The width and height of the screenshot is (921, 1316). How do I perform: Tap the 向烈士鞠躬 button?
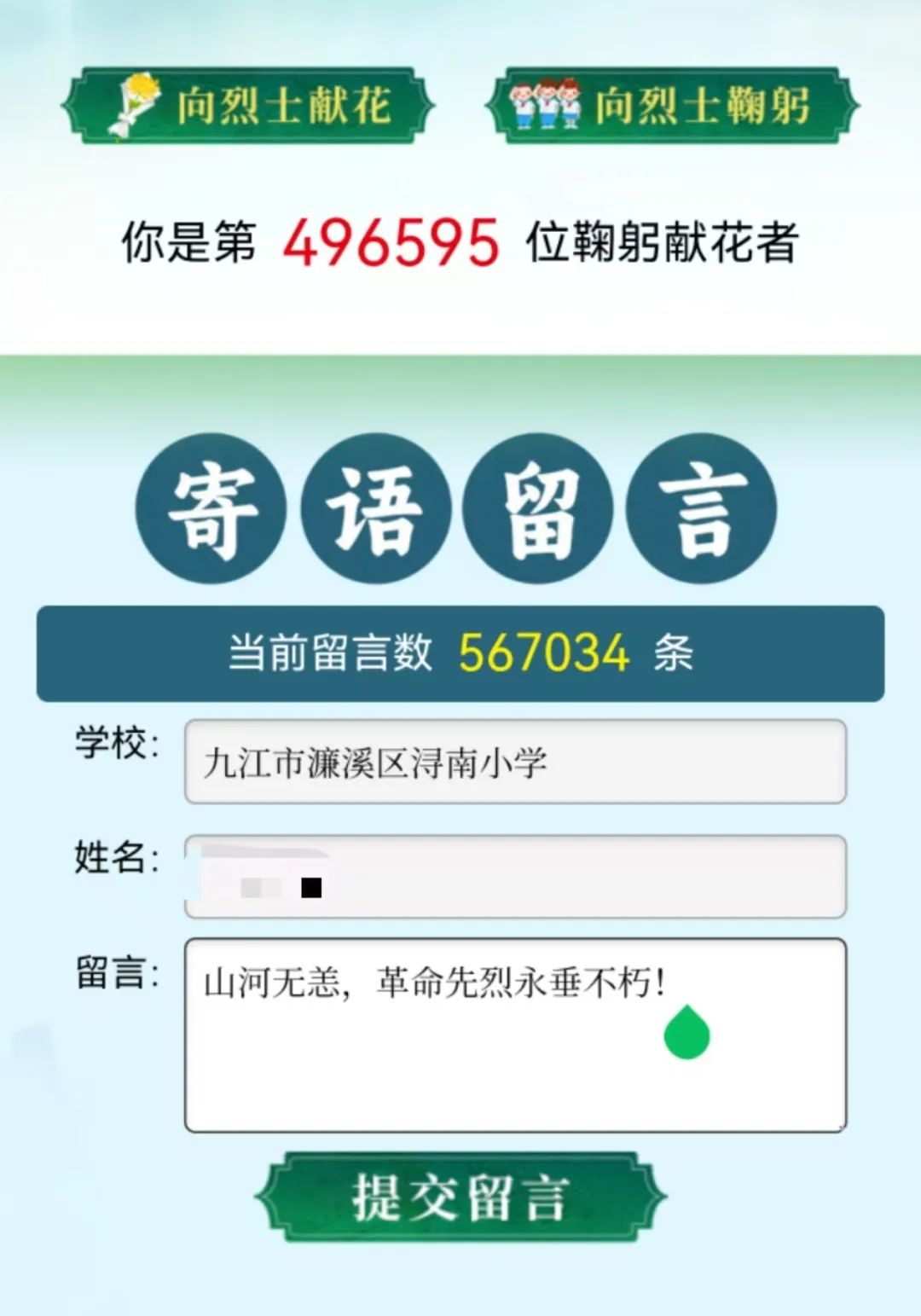[672, 106]
